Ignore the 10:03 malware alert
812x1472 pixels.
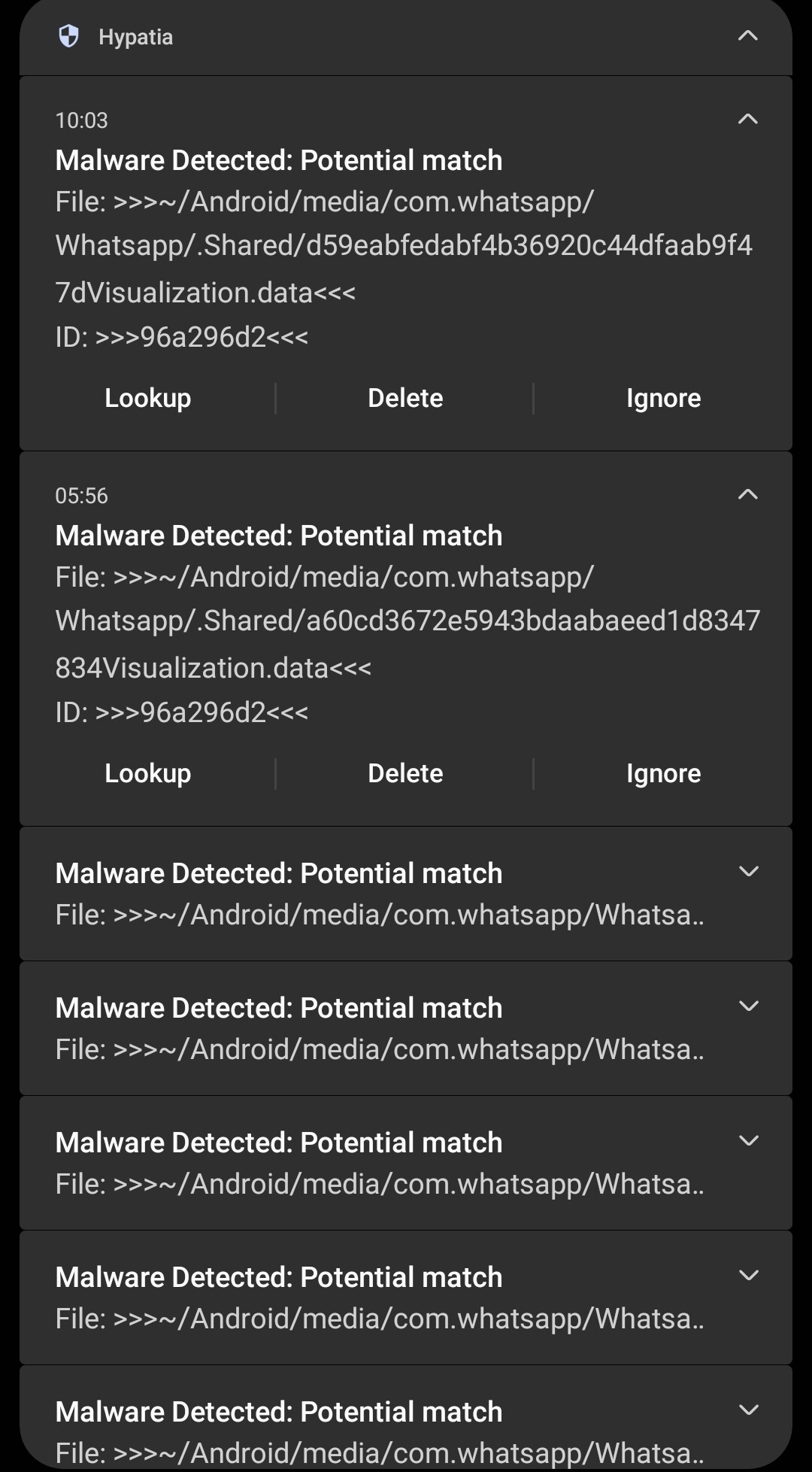click(663, 398)
